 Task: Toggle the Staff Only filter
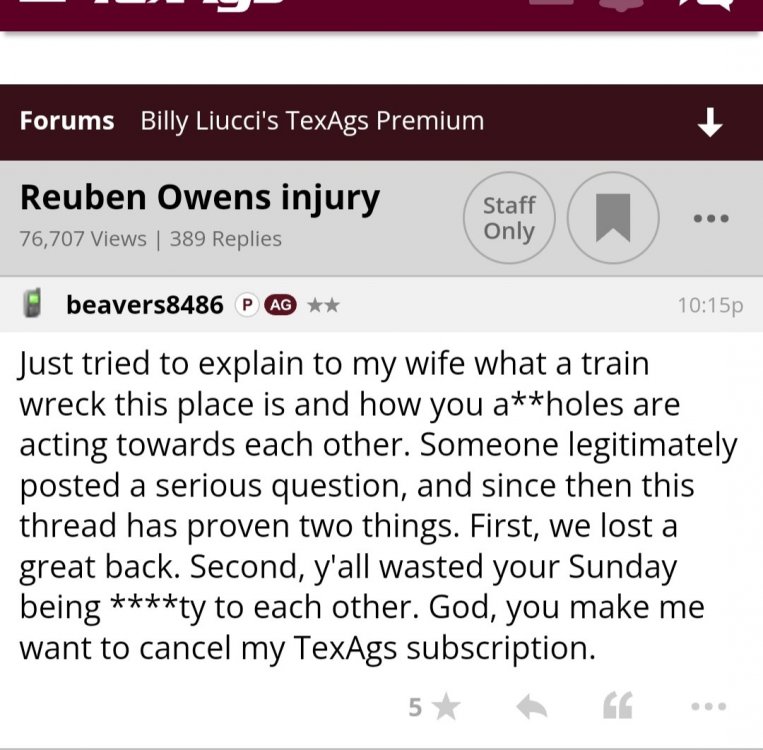pyautogui.click(x=509, y=218)
